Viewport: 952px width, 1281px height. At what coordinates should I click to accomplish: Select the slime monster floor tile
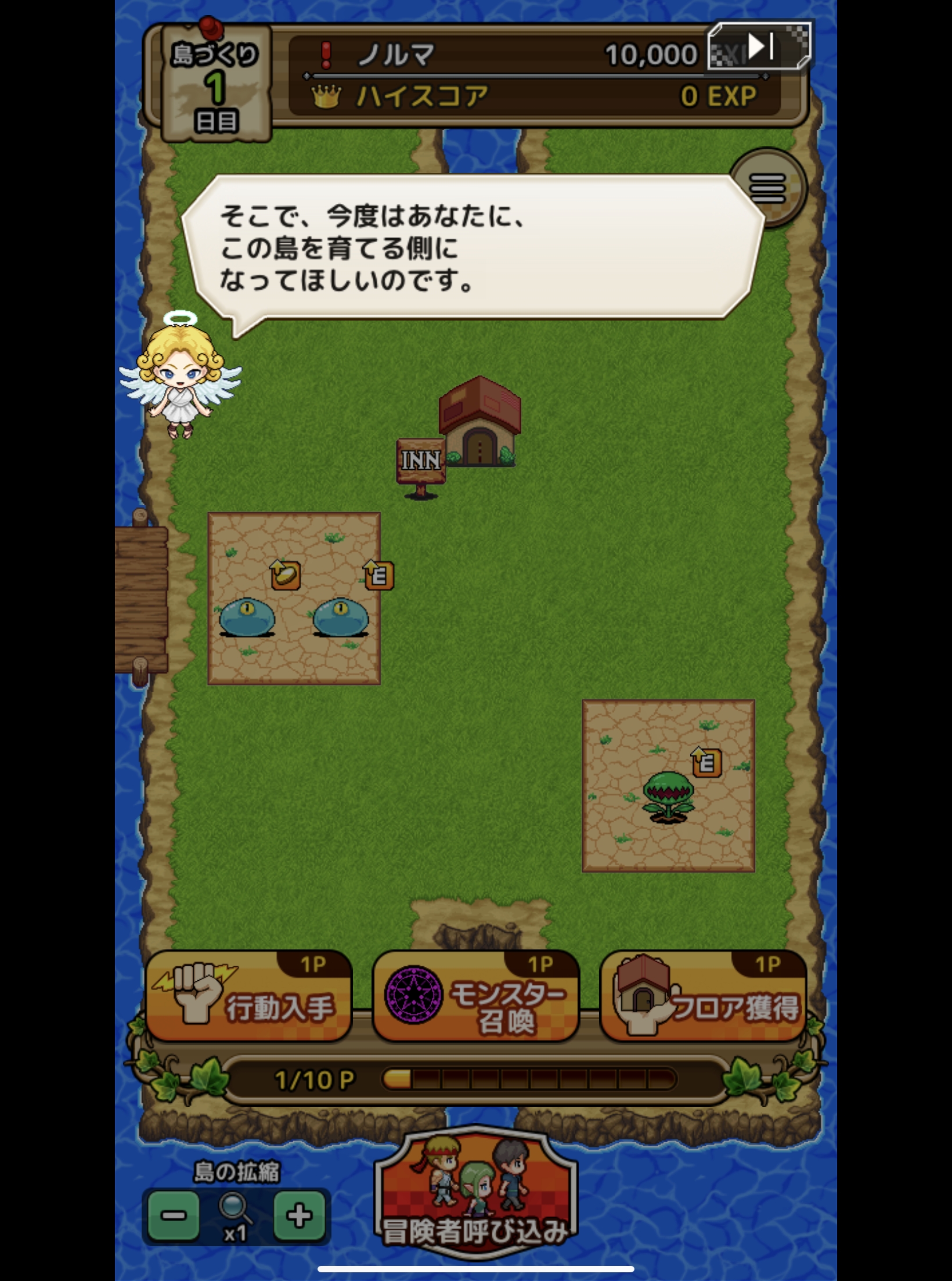[294, 598]
